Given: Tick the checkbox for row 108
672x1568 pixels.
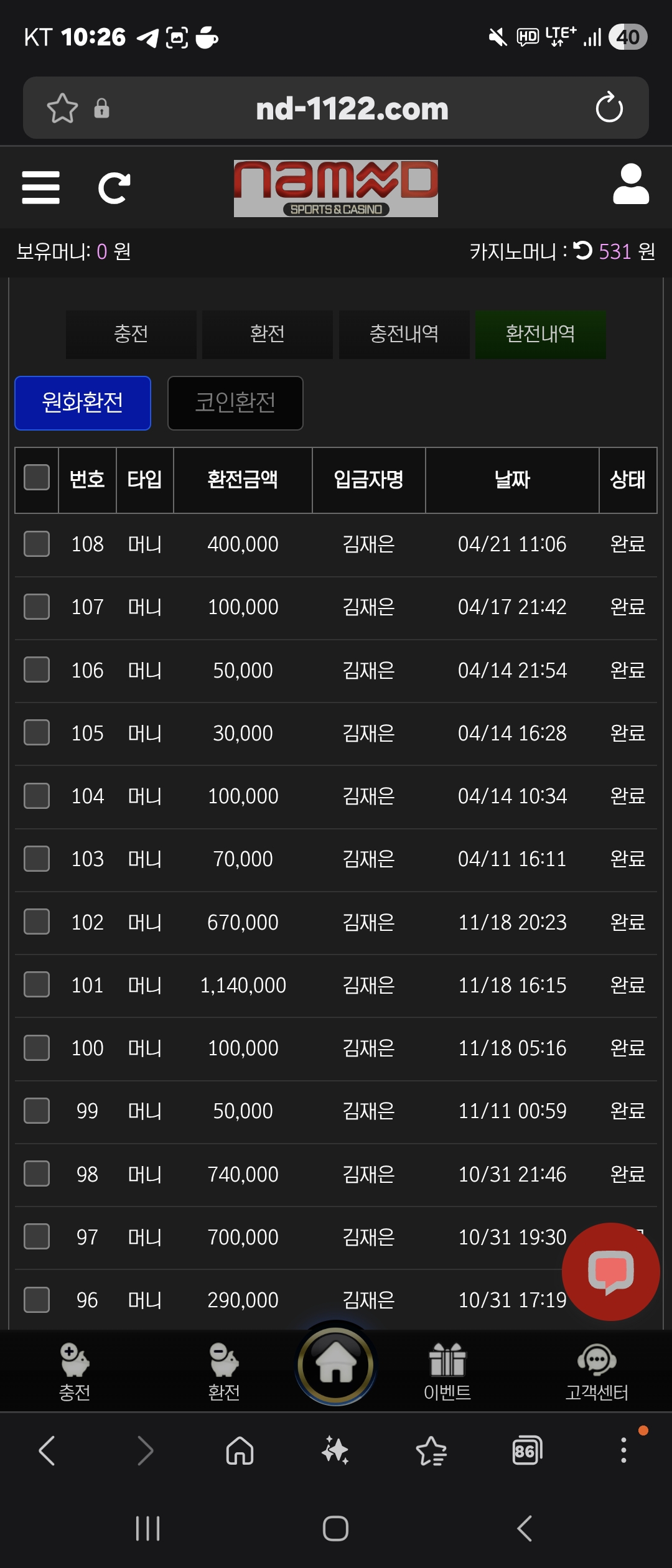Looking at the screenshot, I should (x=37, y=544).
